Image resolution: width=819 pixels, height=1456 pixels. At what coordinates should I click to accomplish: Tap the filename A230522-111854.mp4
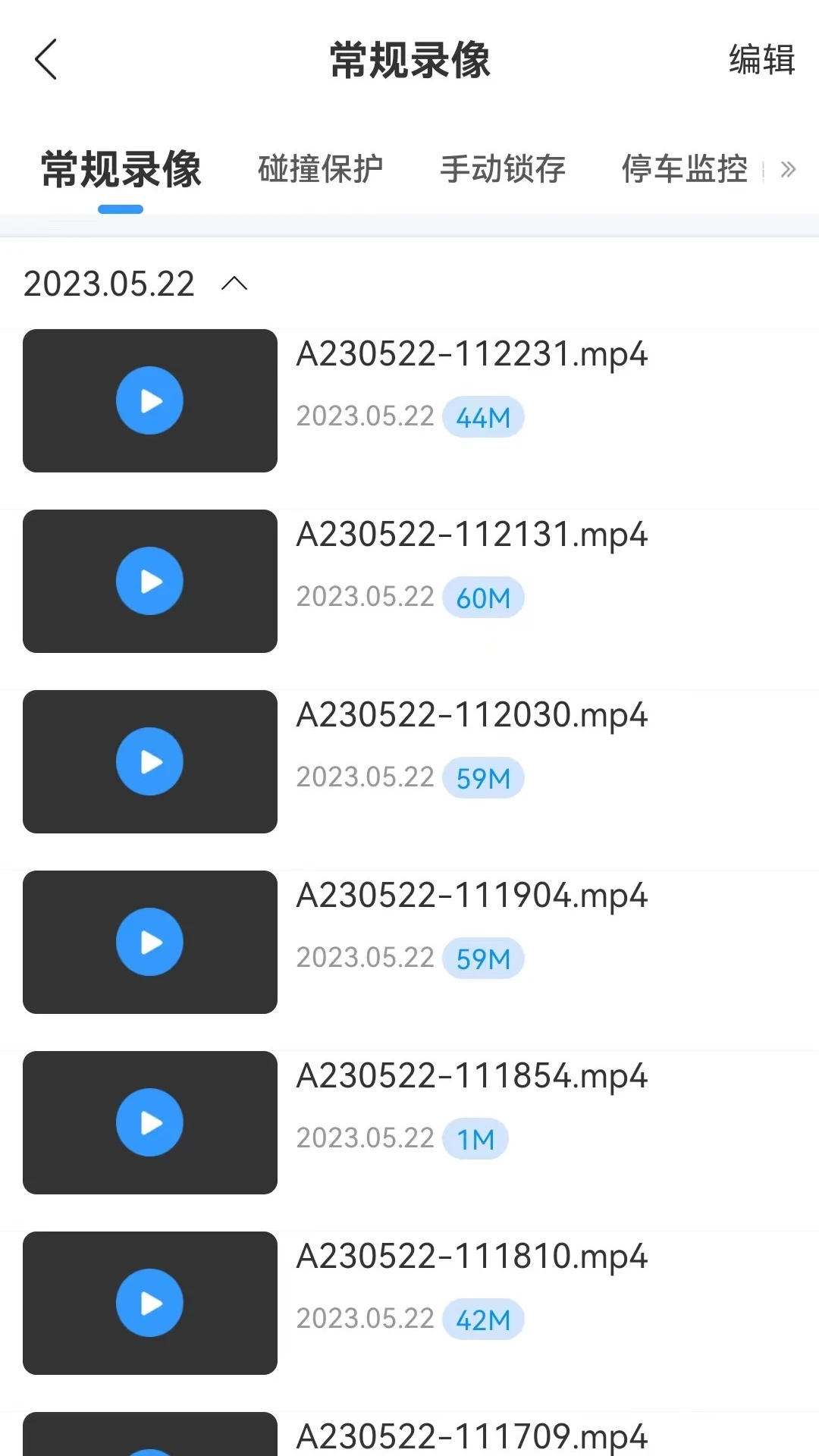pos(472,1075)
